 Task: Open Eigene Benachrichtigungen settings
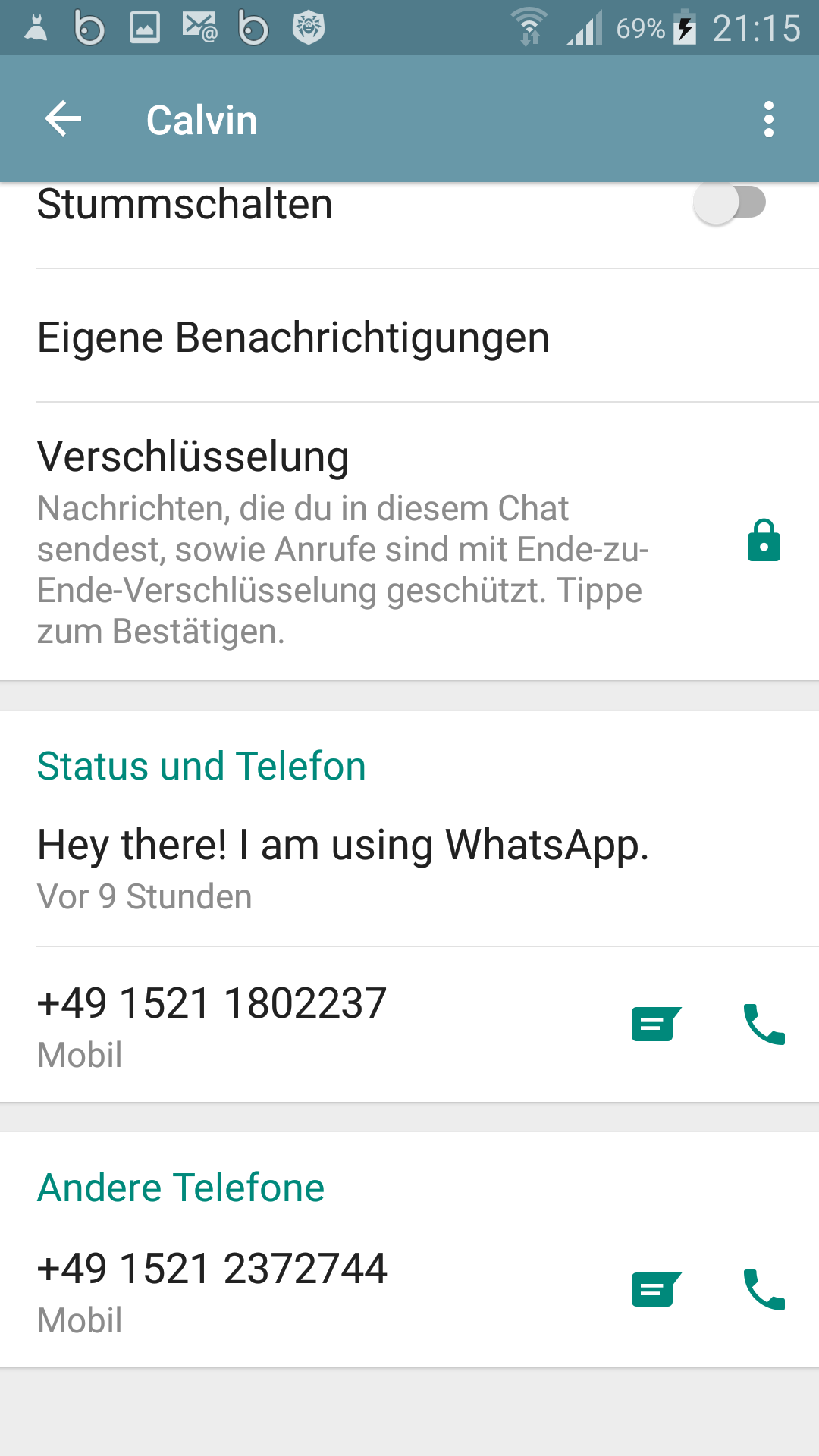coord(409,336)
